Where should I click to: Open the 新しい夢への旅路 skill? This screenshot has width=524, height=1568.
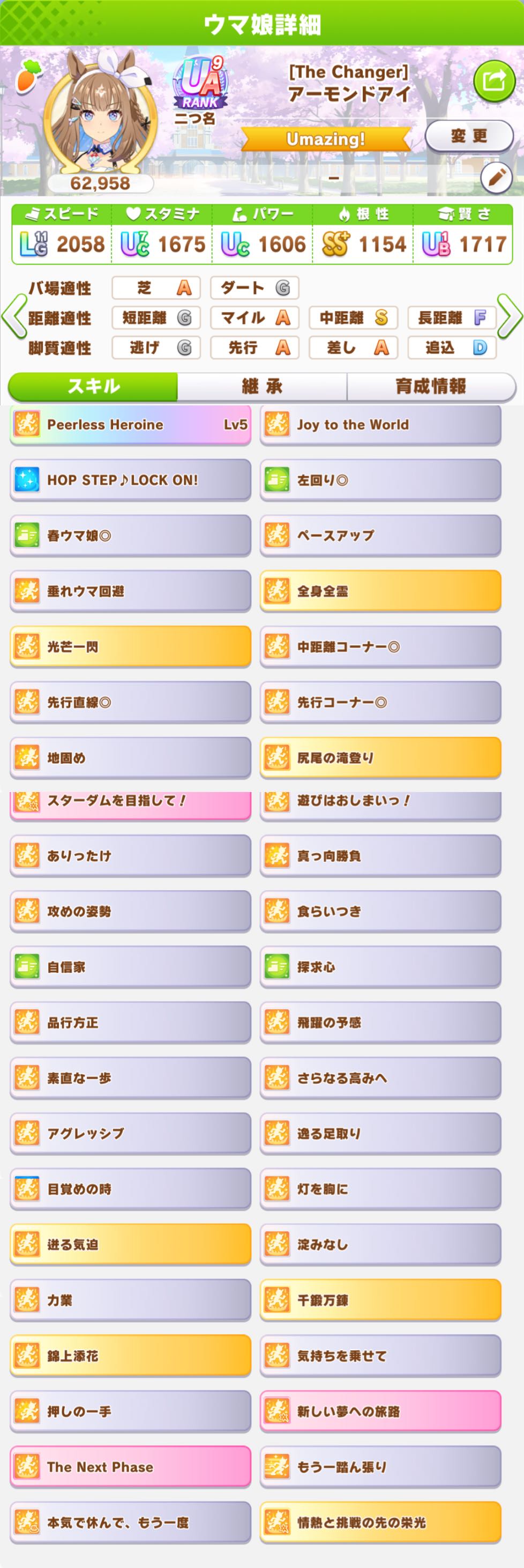(380, 1411)
